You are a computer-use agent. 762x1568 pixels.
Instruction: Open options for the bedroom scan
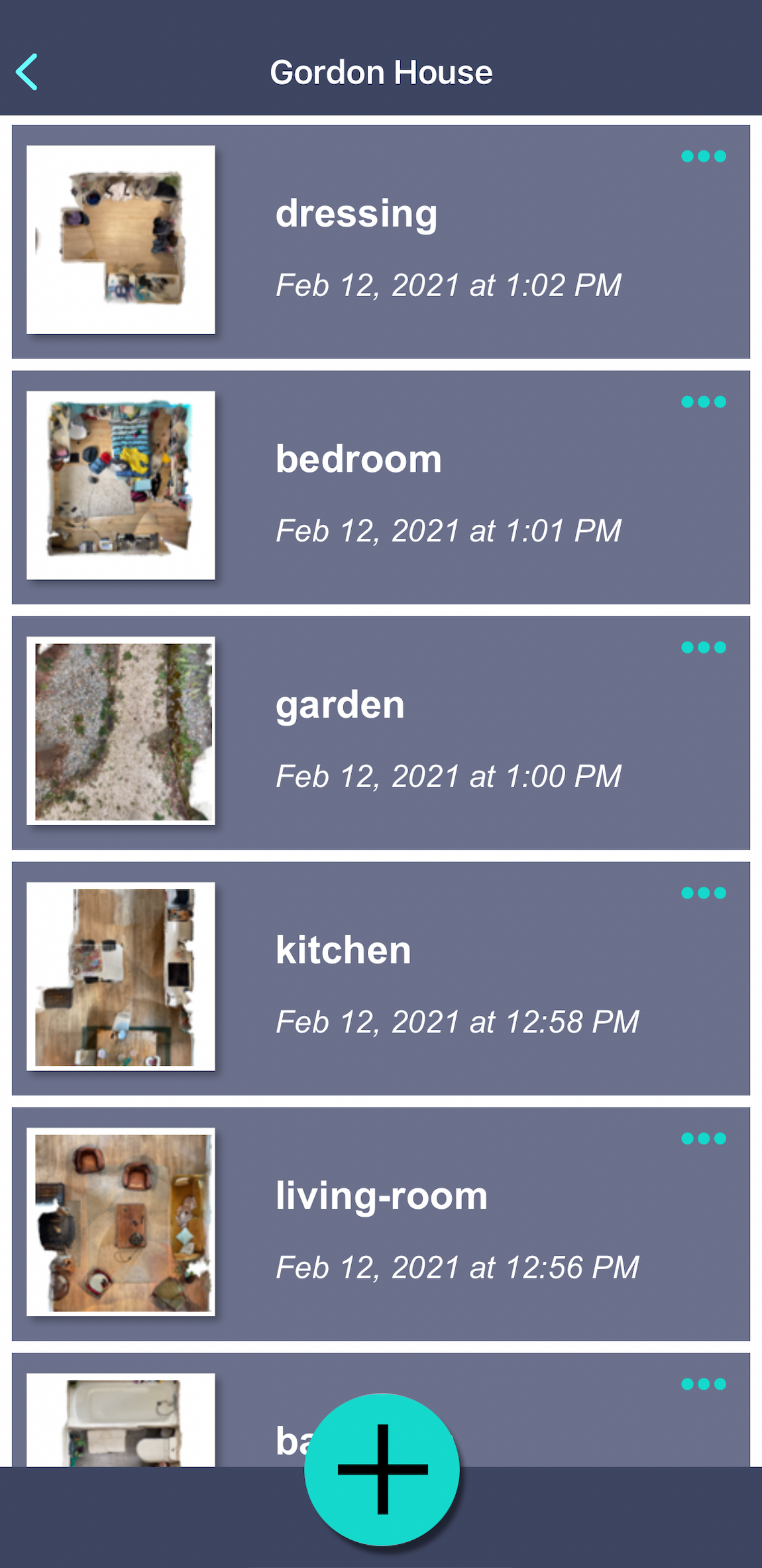click(x=703, y=402)
